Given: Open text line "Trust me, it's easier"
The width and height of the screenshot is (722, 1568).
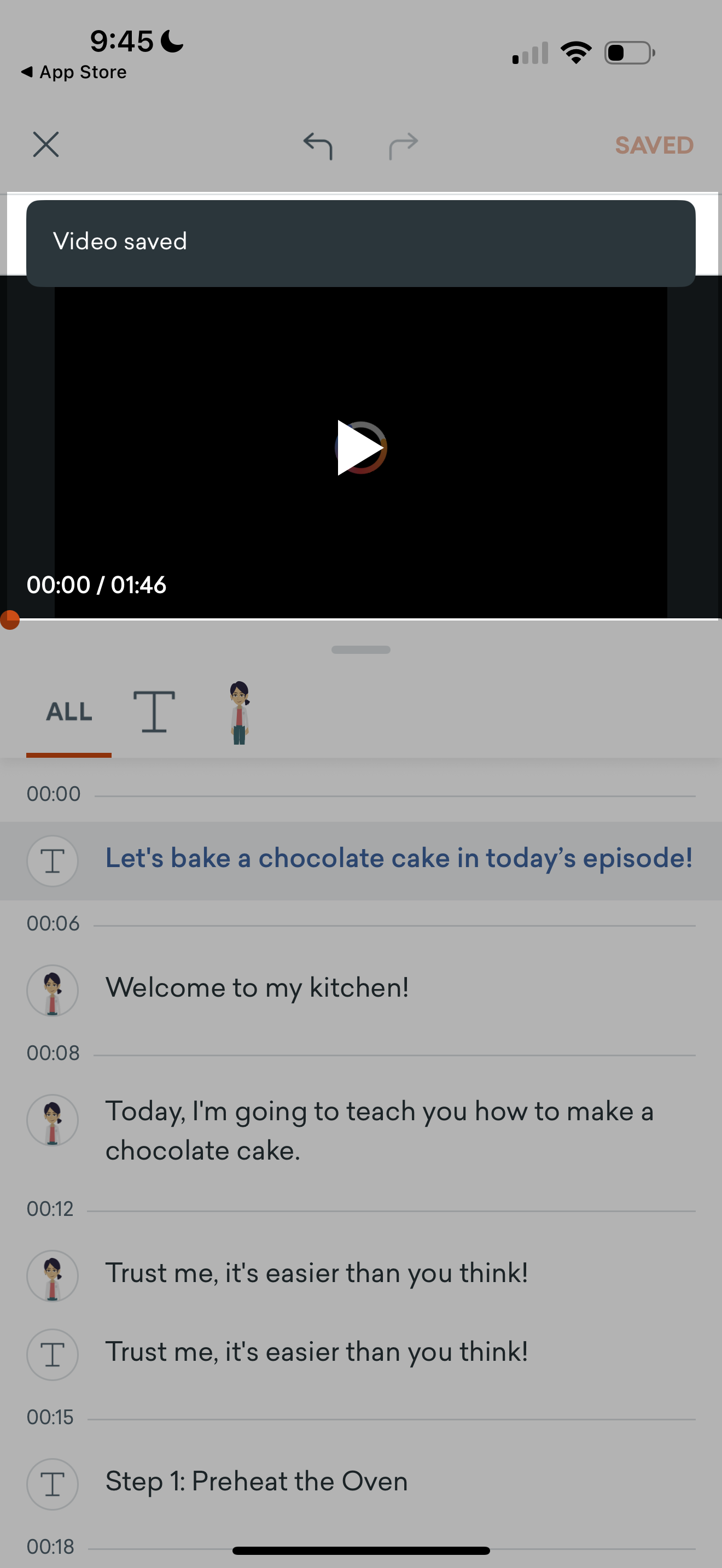Looking at the screenshot, I should (x=316, y=1352).
